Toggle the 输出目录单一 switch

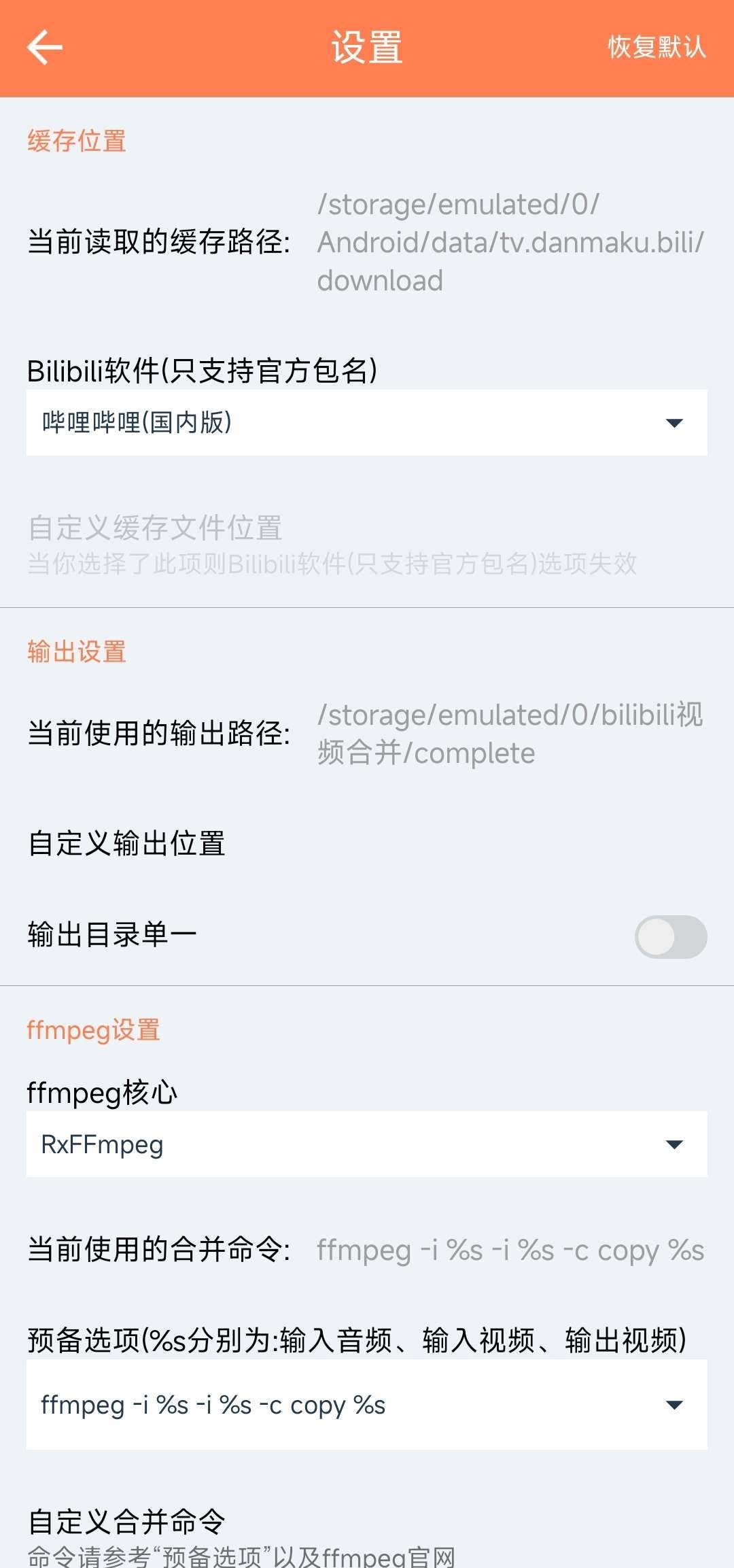pyautogui.click(x=670, y=936)
